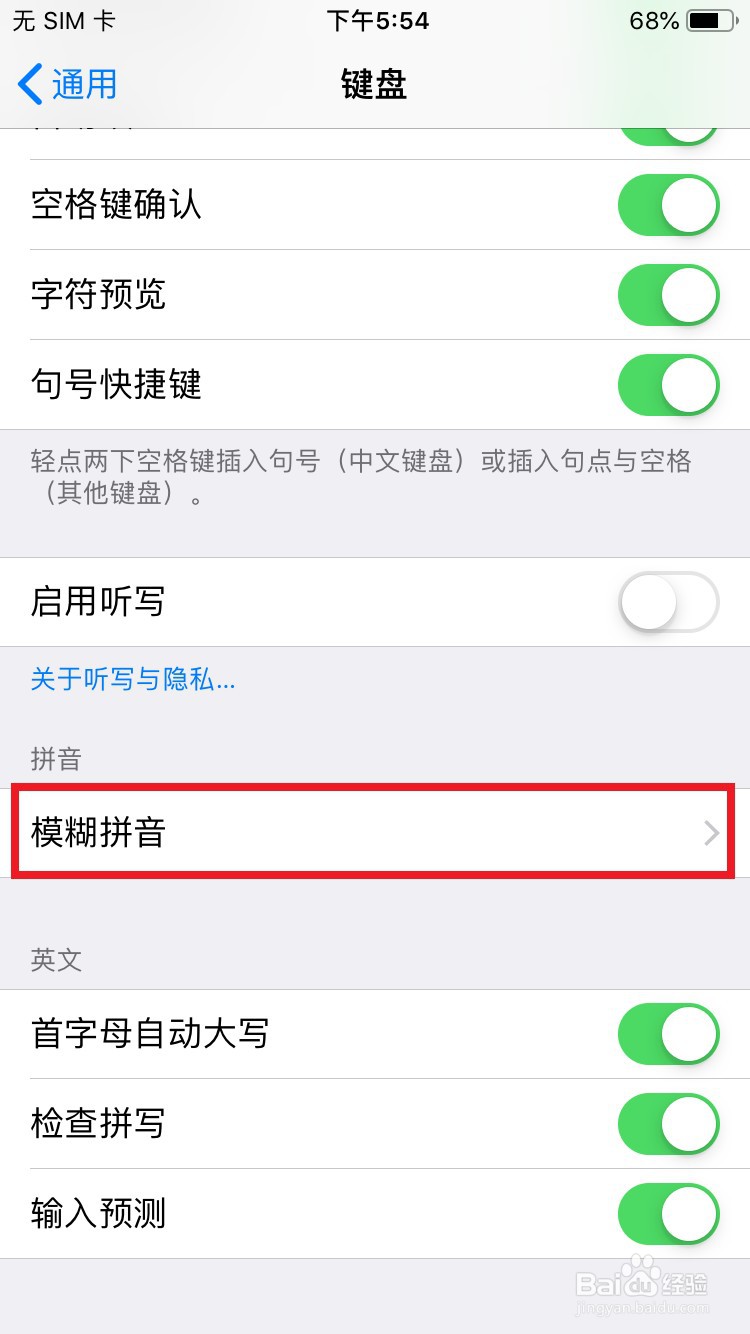Image resolution: width=750 pixels, height=1334 pixels.
Task: Toggle 句号快捷键 off
Action: coord(668,384)
